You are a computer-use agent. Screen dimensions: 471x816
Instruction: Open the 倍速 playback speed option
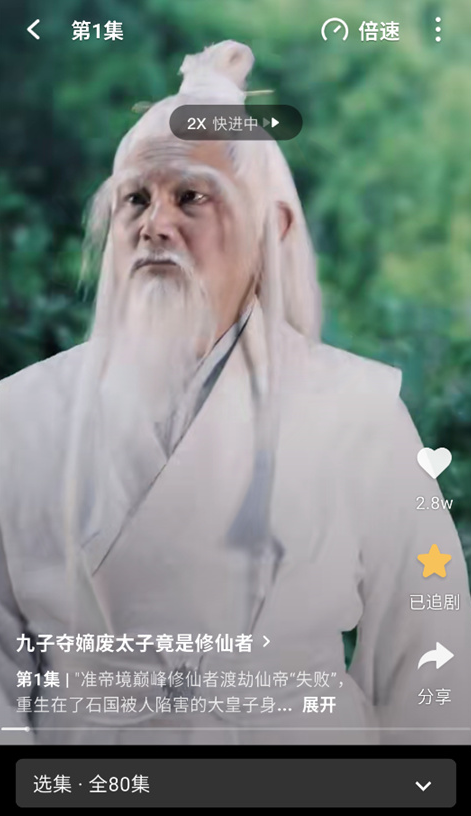(x=361, y=30)
